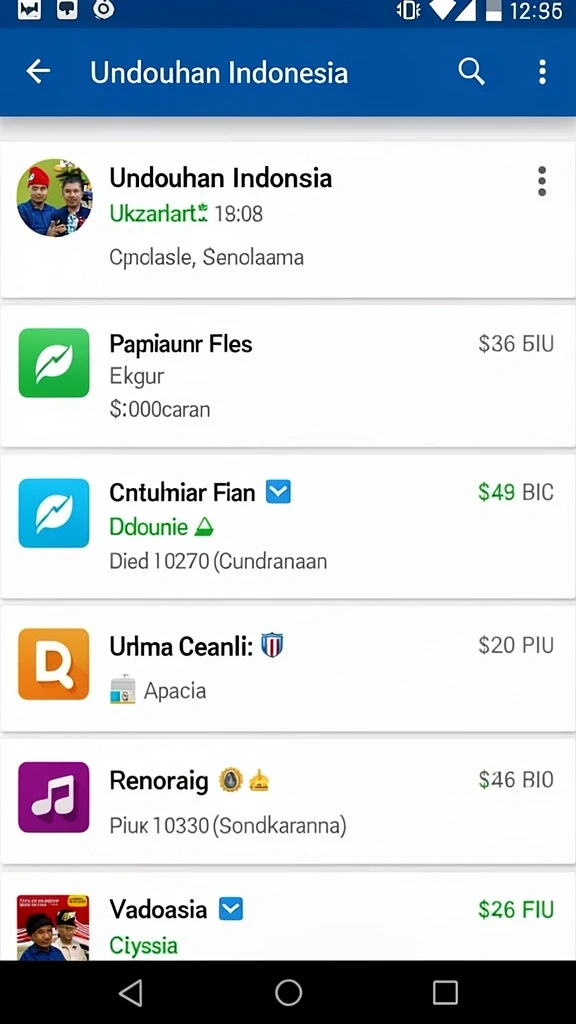Image resolution: width=576 pixels, height=1024 pixels.
Task: Select the Cntulmiar Fian row
Action: (x=288, y=526)
